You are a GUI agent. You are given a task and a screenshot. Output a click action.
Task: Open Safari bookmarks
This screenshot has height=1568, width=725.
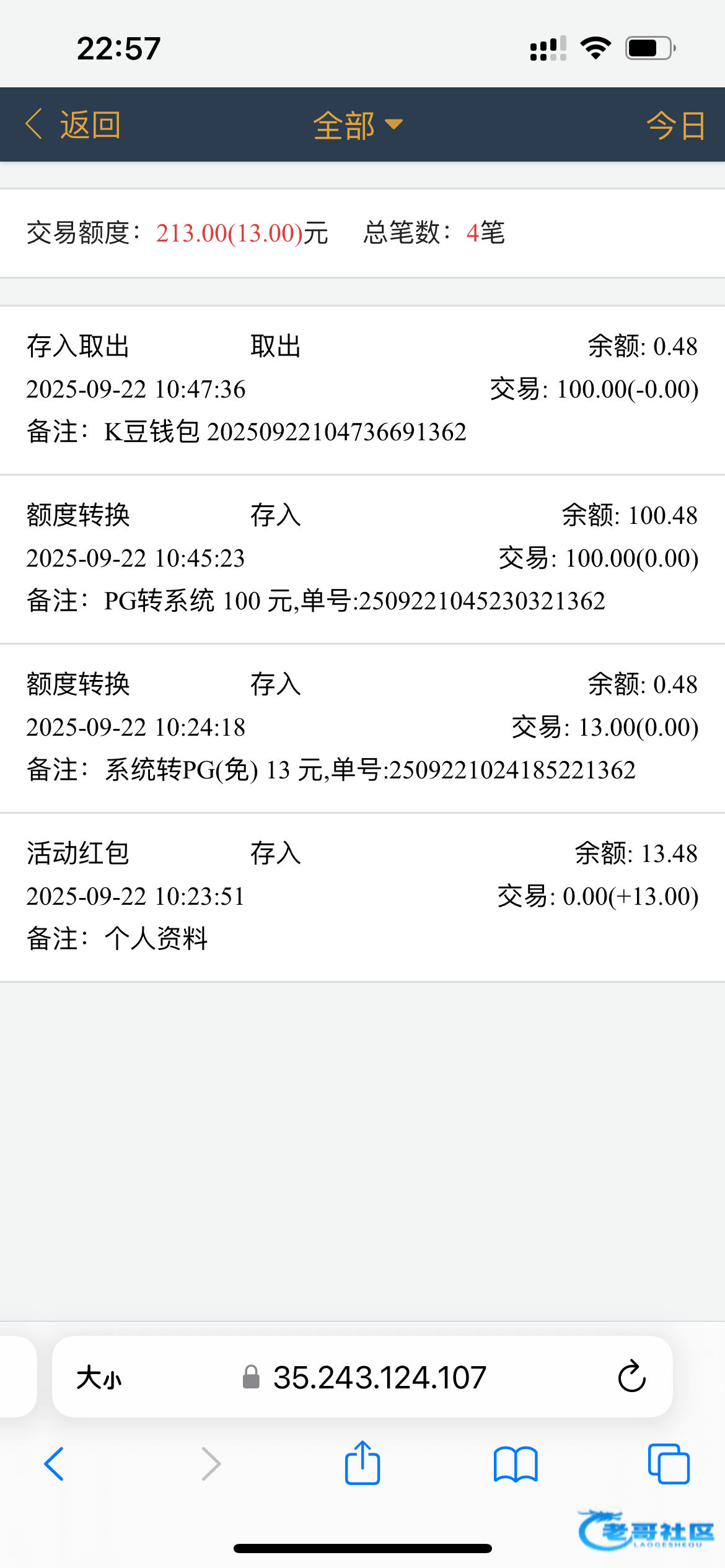(x=516, y=1464)
